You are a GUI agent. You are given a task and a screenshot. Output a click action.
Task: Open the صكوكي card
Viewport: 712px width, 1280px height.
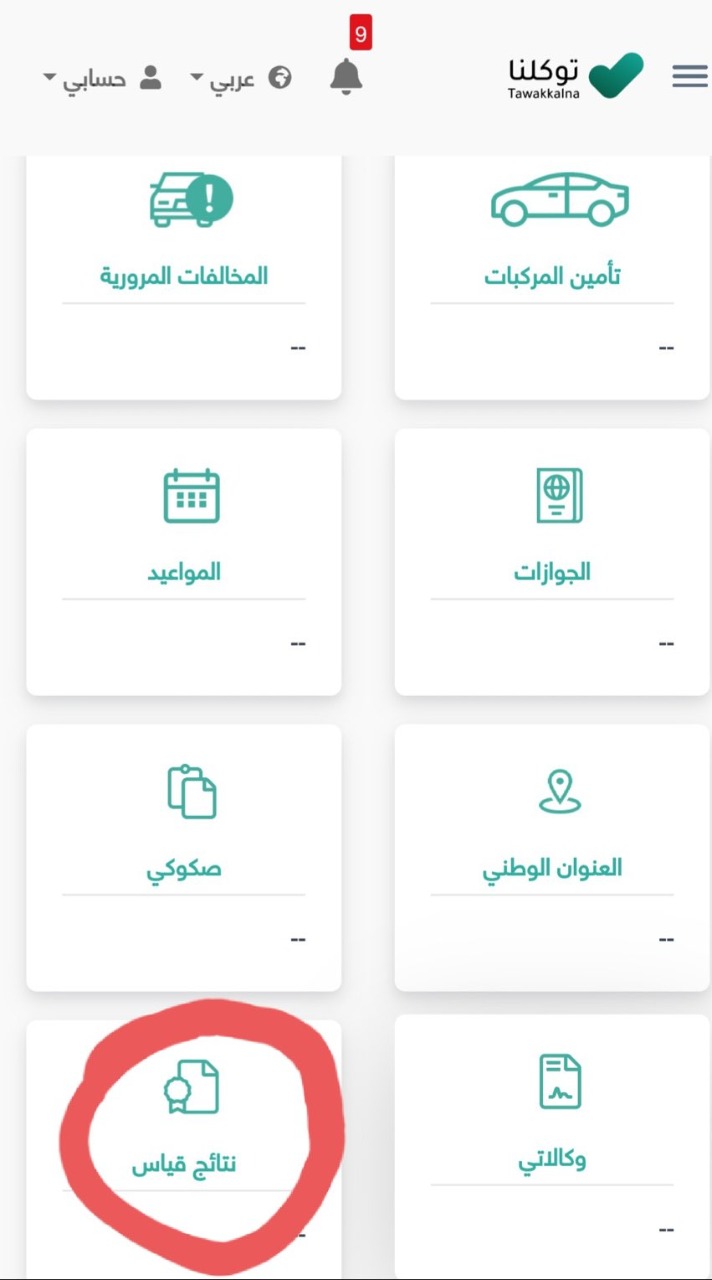[184, 858]
